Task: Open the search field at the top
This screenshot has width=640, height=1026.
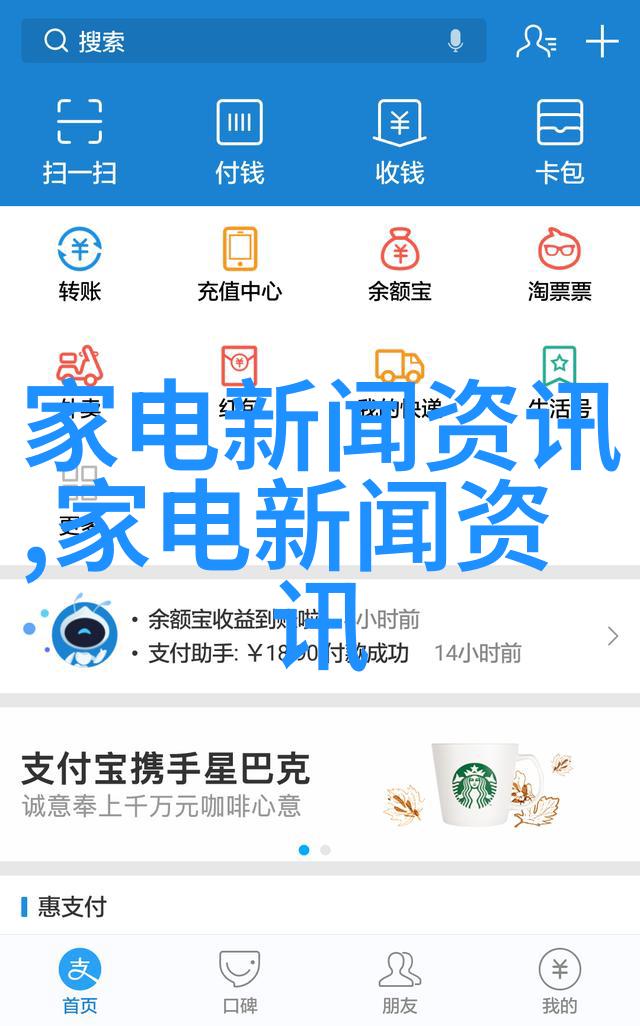Action: click(x=240, y=42)
